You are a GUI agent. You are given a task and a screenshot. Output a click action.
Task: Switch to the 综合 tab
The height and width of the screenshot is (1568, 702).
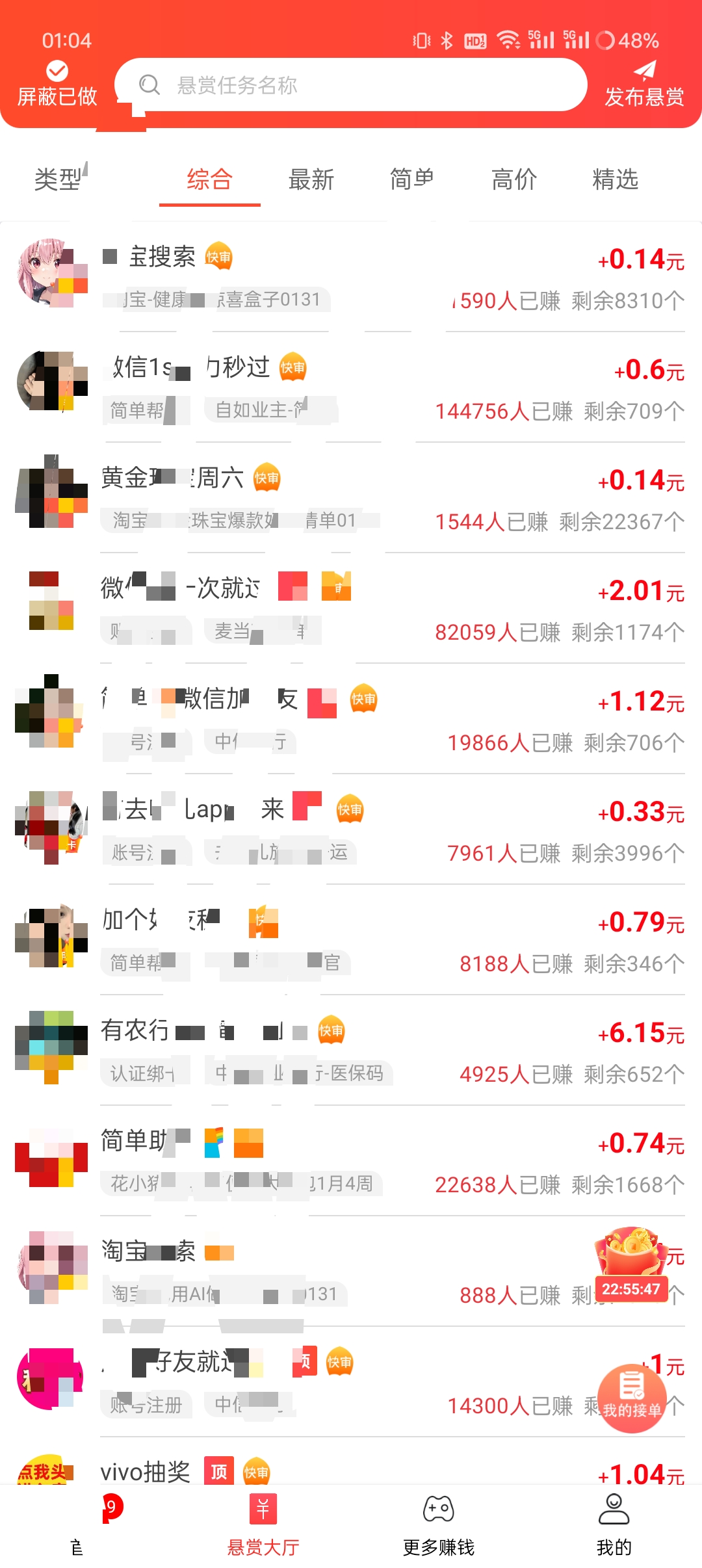click(x=209, y=180)
